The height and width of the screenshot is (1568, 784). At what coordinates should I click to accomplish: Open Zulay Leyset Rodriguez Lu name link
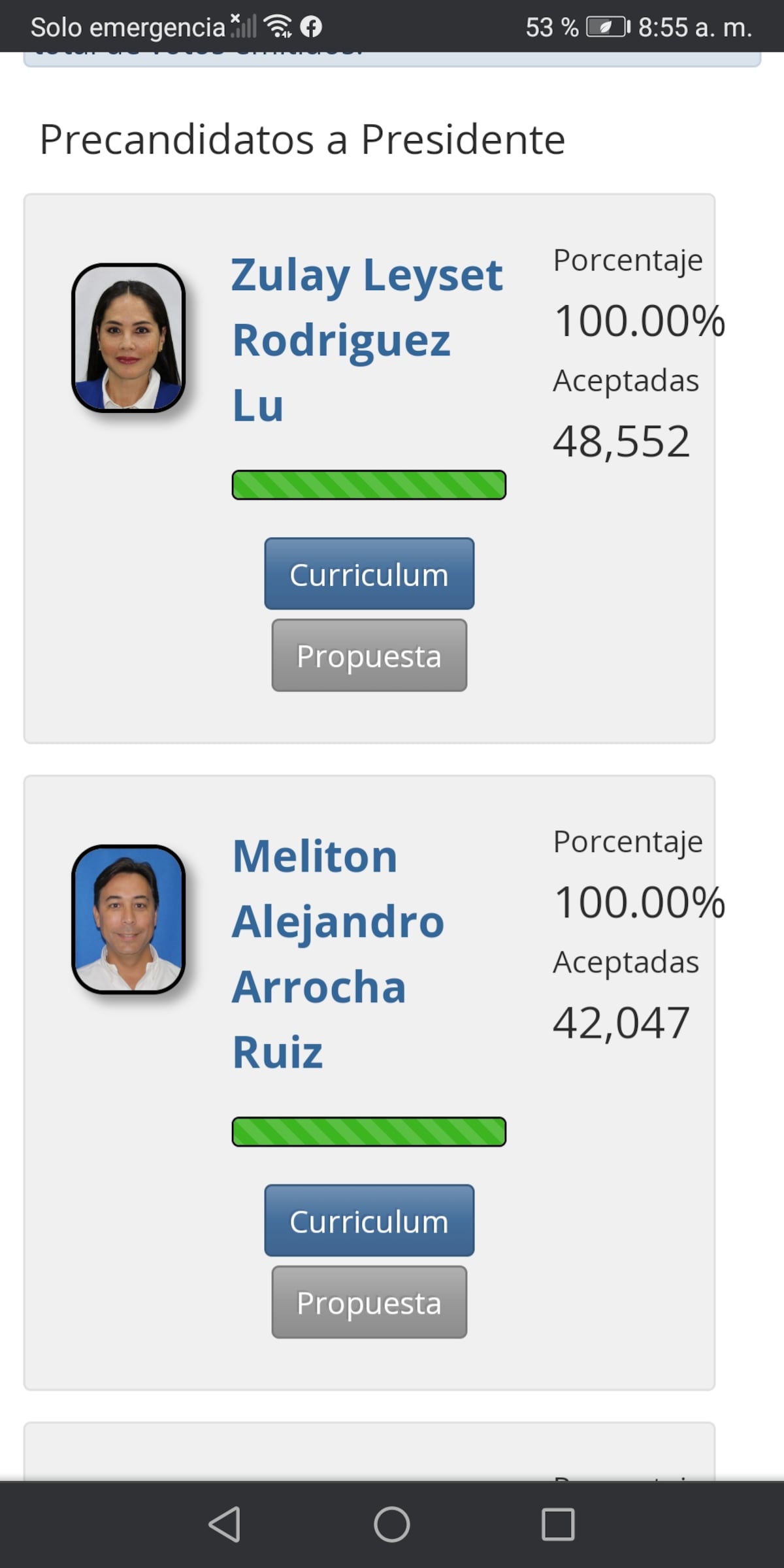[x=366, y=340]
